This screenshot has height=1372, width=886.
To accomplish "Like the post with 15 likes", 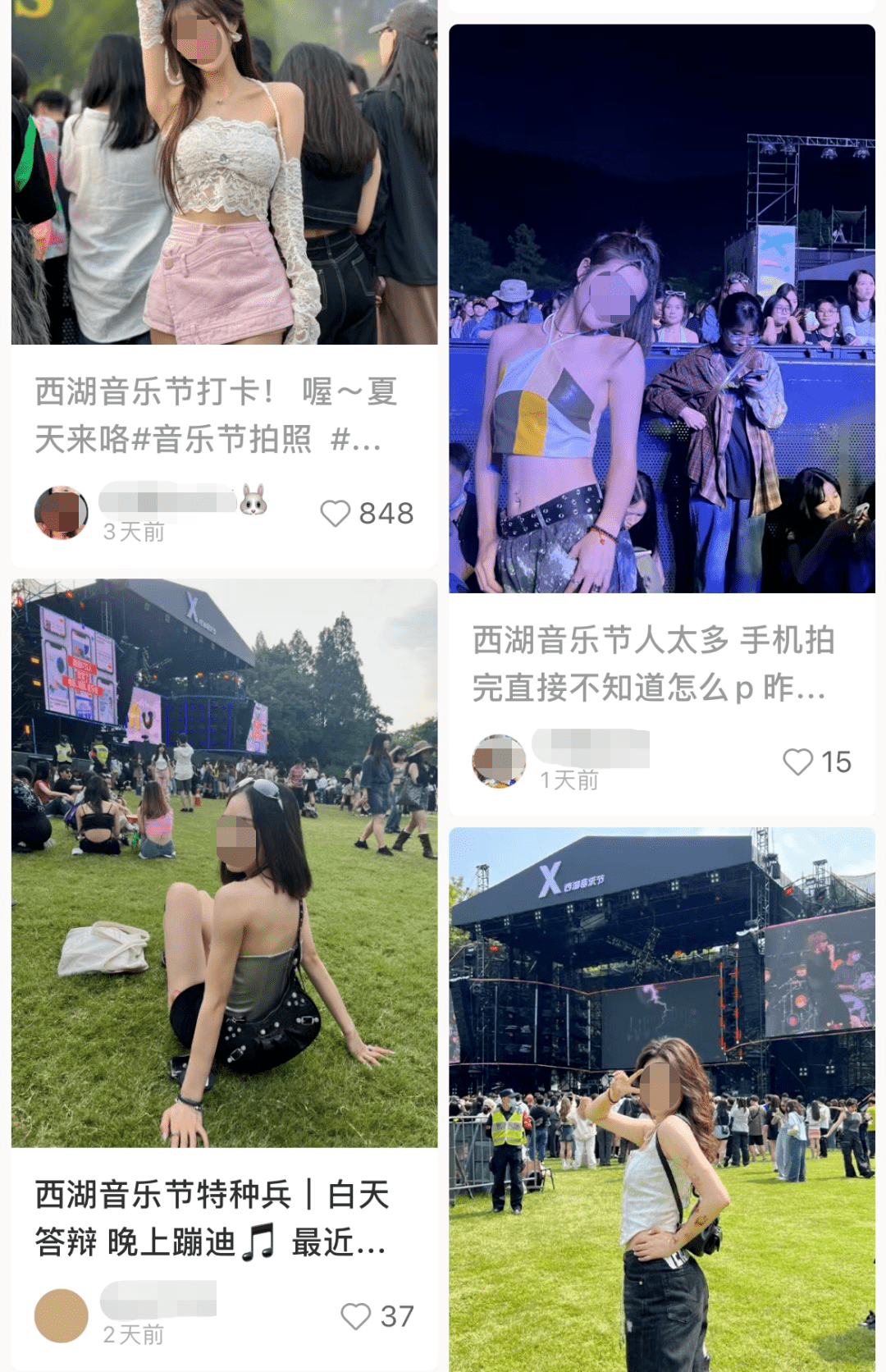I will click(797, 761).
